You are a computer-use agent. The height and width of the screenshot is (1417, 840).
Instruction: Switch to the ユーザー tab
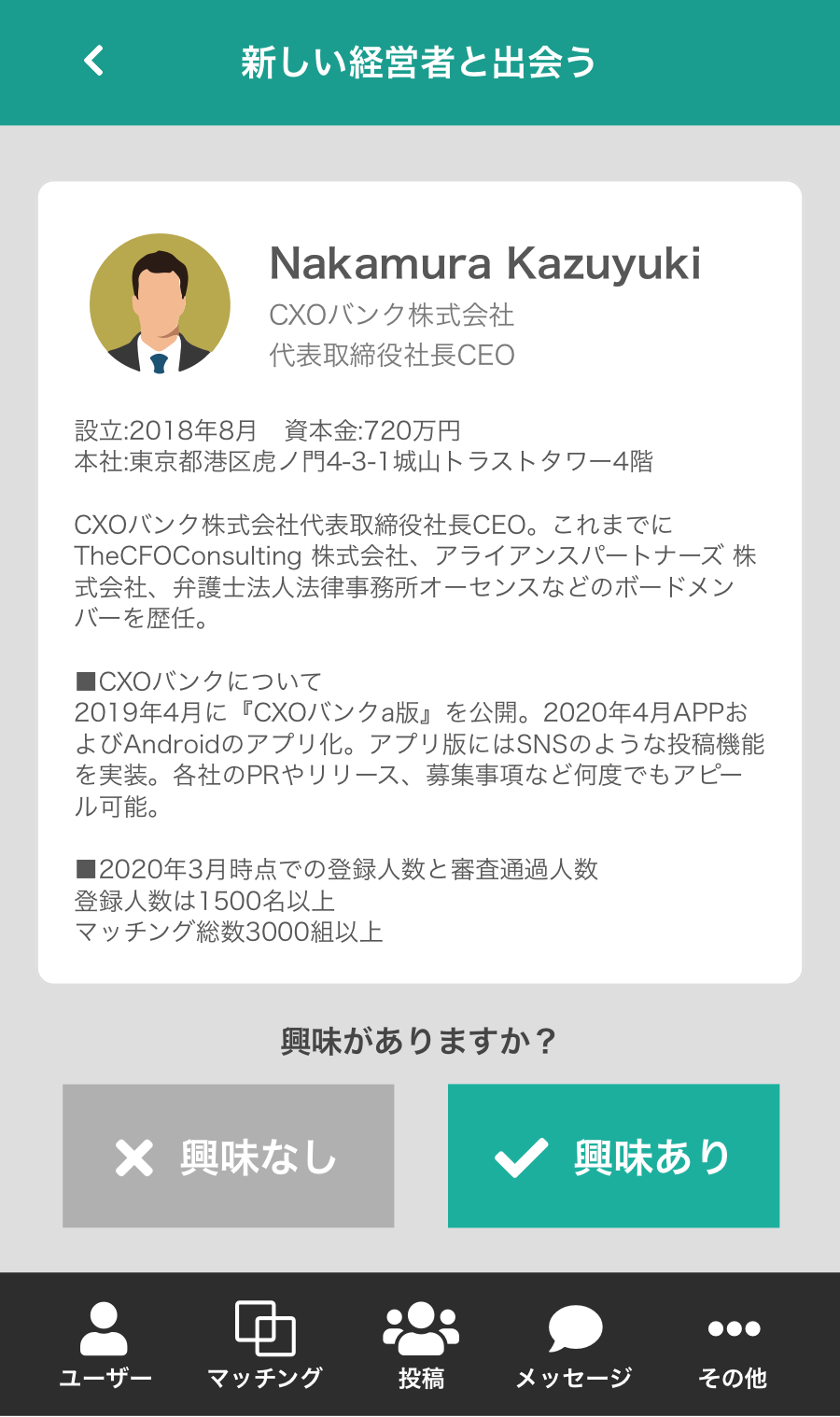pos(105,1345)
